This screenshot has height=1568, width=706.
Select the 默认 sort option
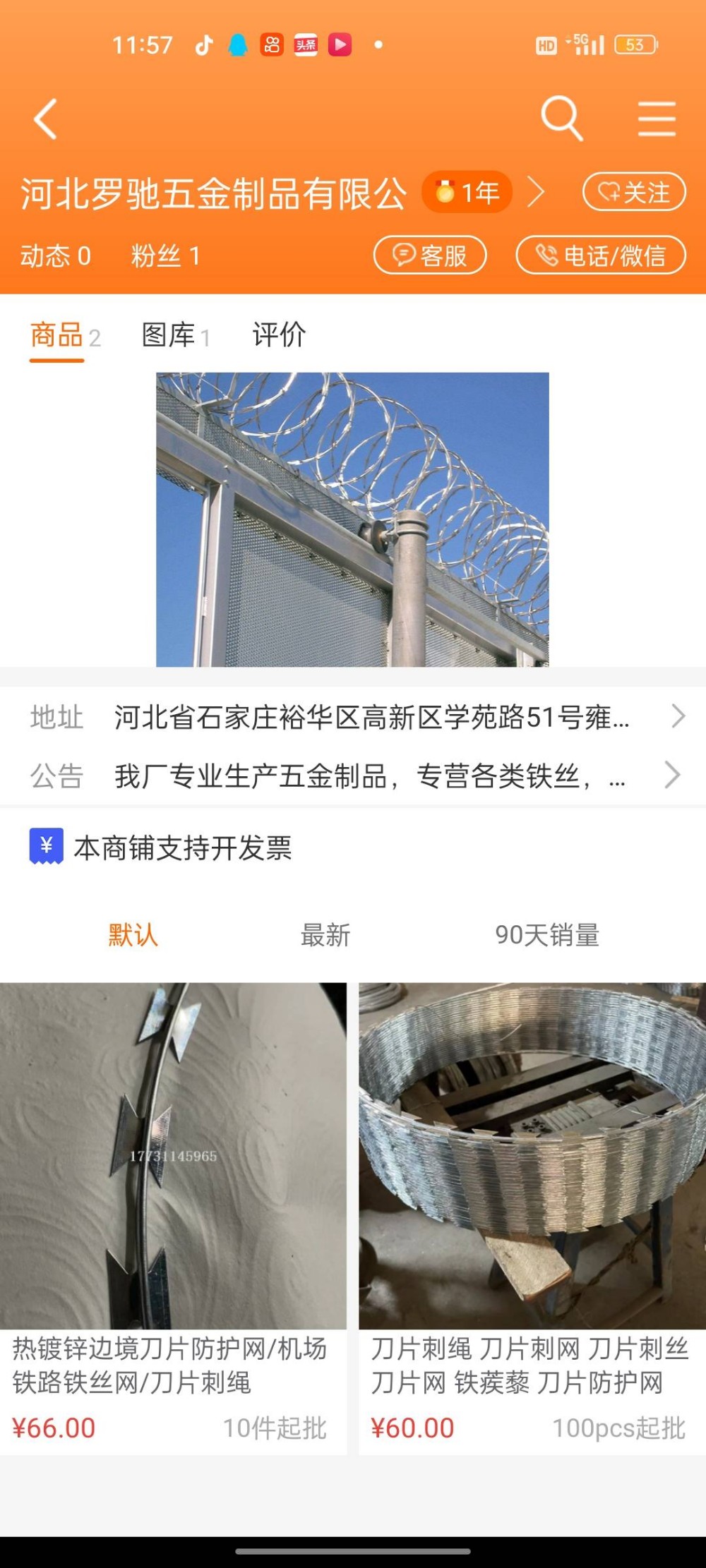point(133,935)
